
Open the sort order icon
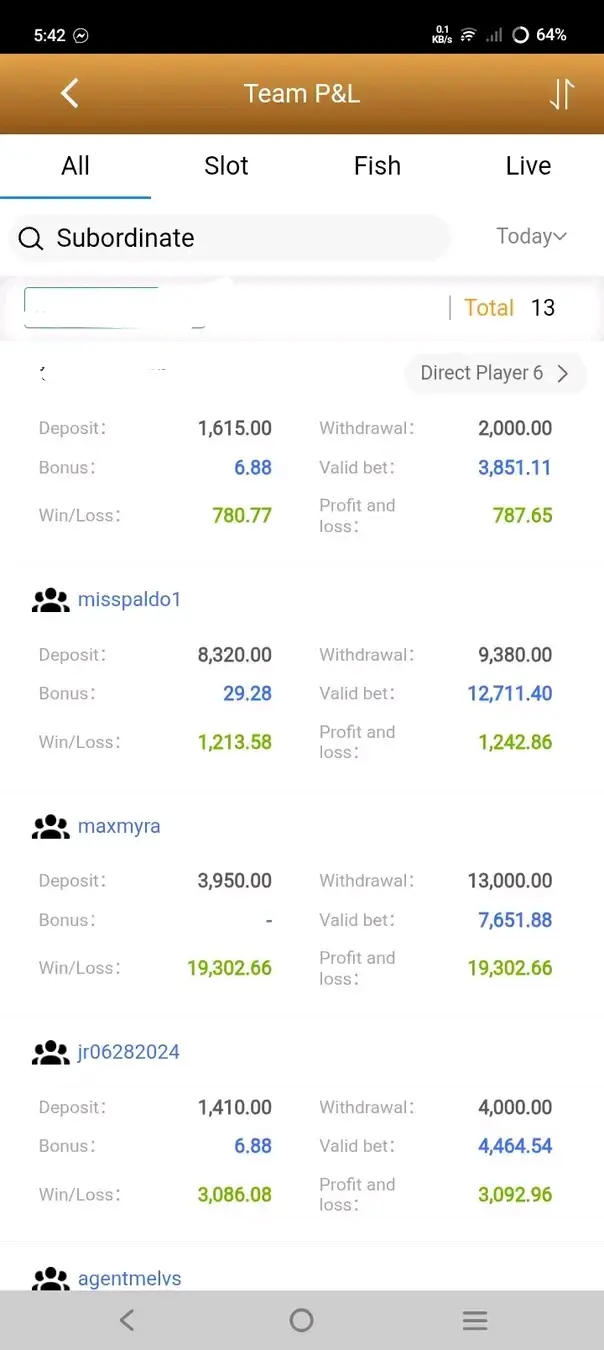click(x=562, y=94)
